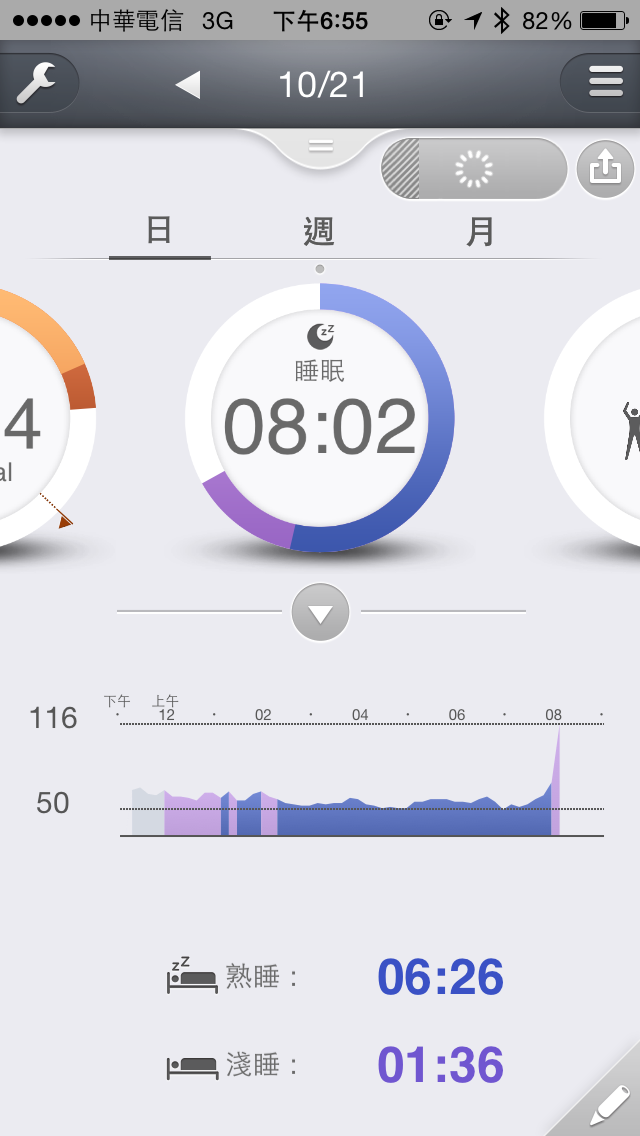Switch to the 日 day tab
The image size is (640, 1136).
160,232
